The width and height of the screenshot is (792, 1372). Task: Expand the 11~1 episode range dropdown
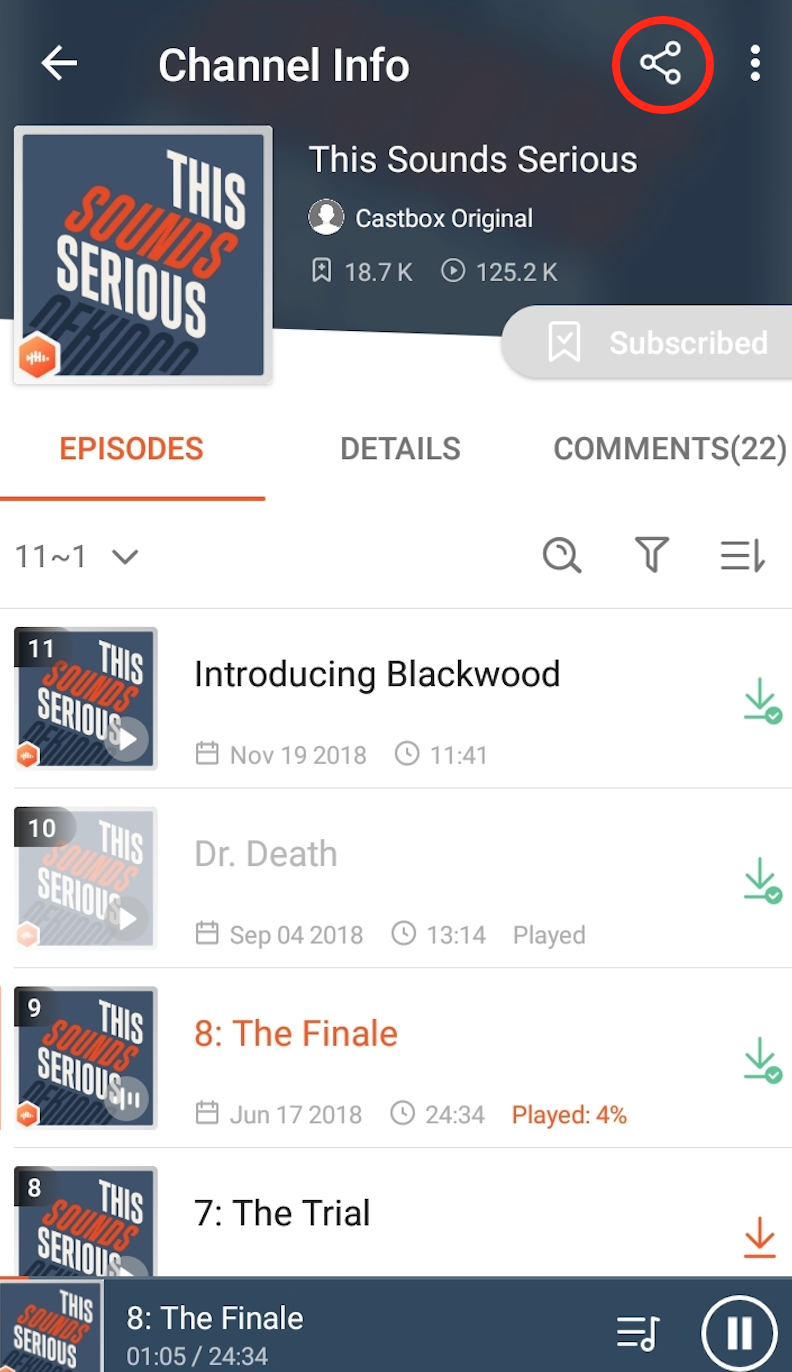[x=78, y=556]
